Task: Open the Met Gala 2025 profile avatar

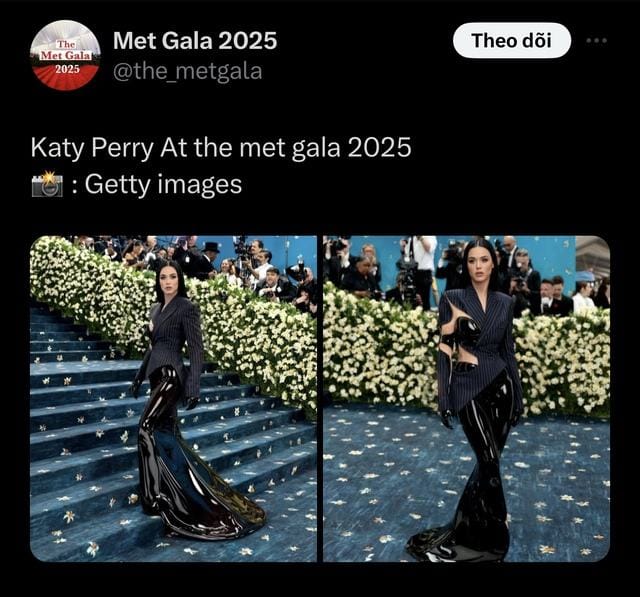Action: point(65,55)
